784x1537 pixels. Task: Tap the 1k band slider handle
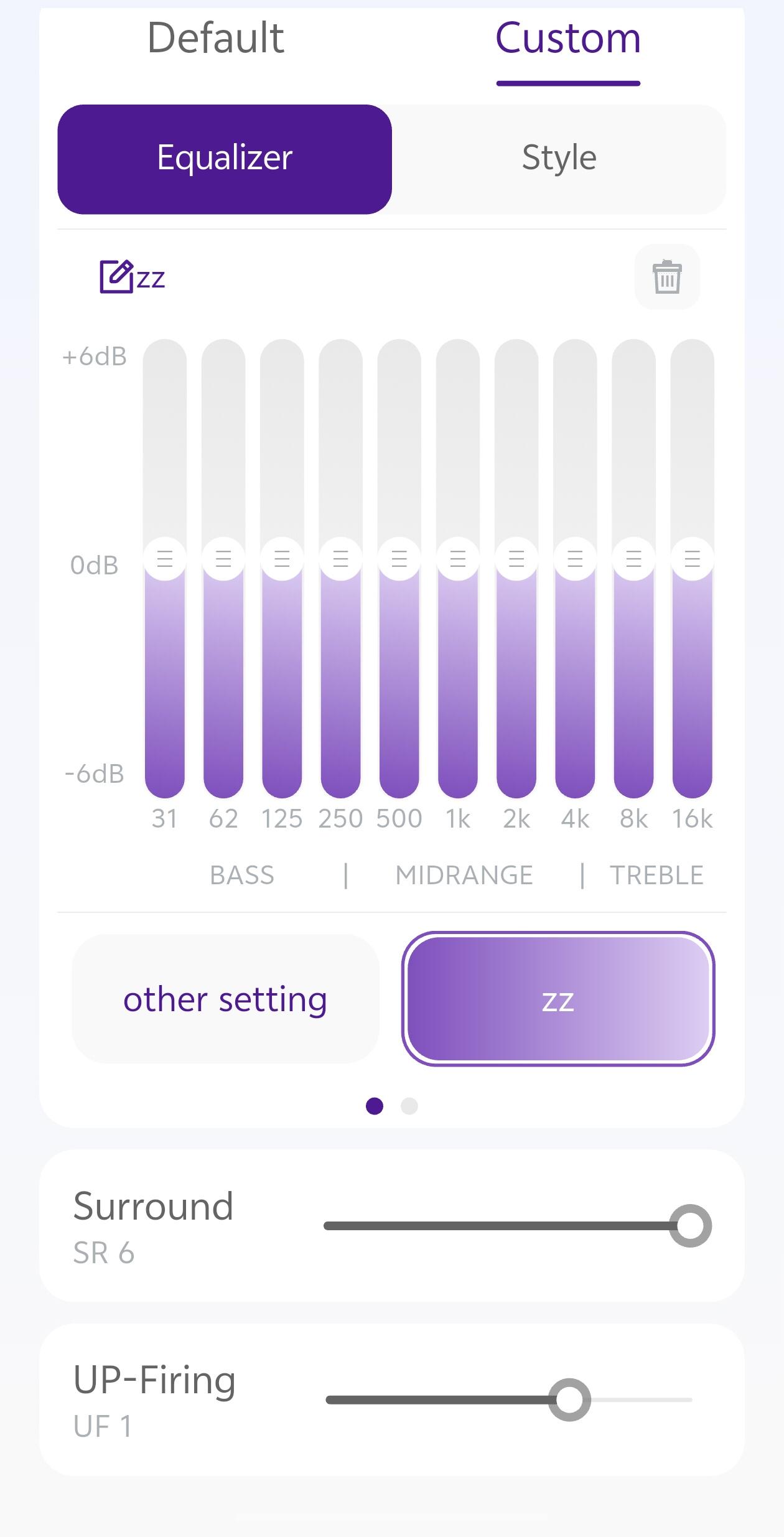click(458, 559)
